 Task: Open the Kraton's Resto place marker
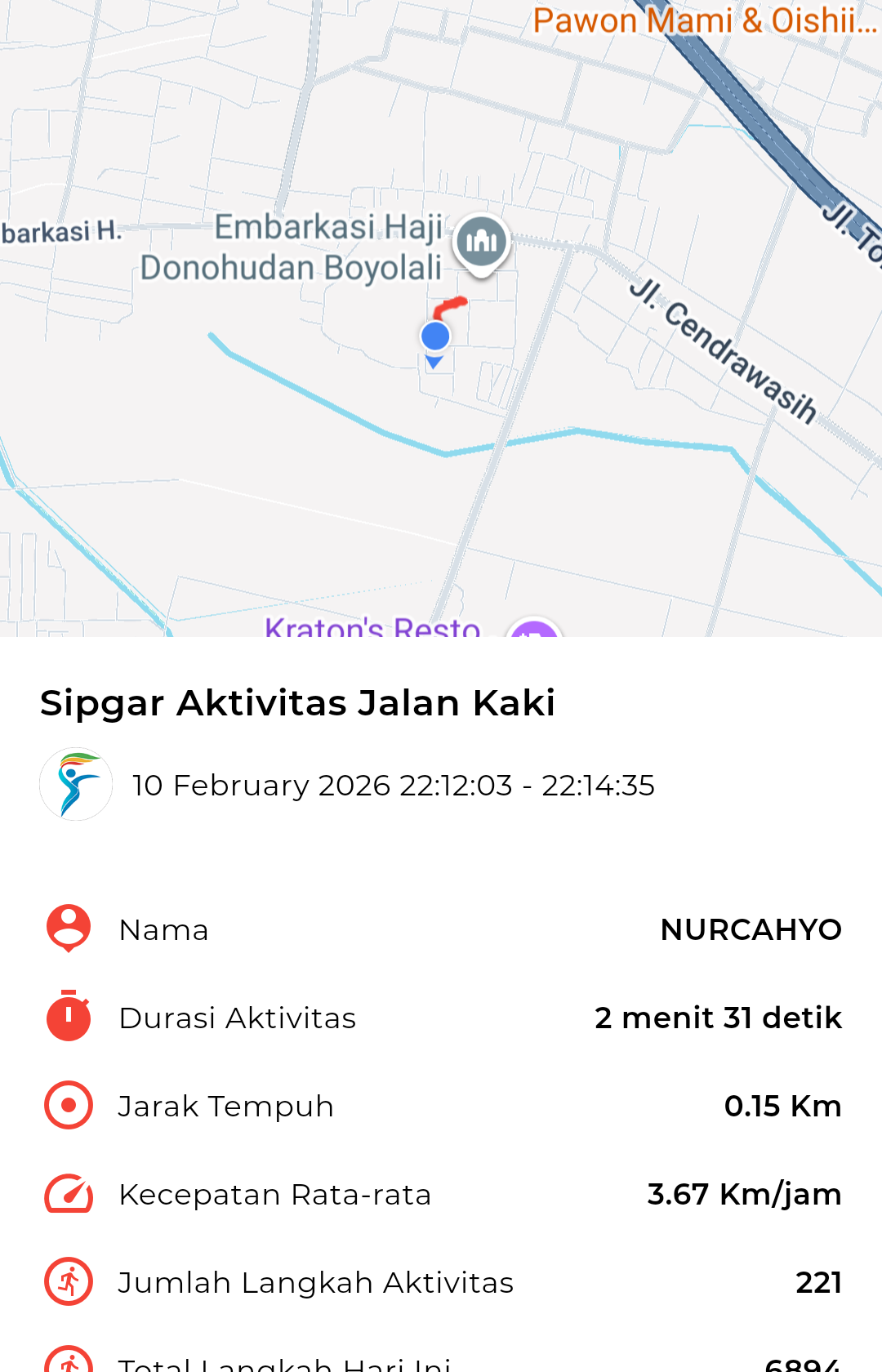coord(533,629)
